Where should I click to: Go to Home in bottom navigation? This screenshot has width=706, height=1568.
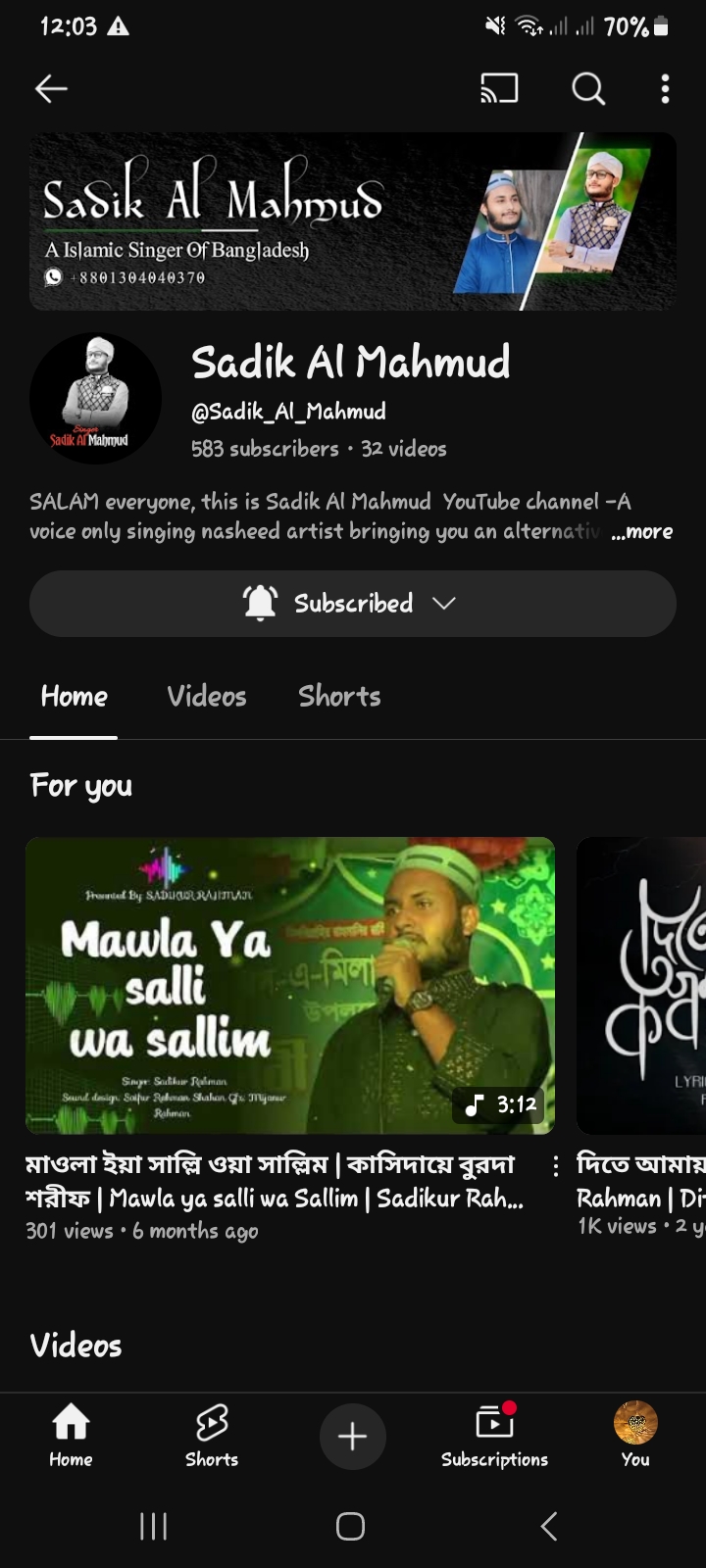71,1435
